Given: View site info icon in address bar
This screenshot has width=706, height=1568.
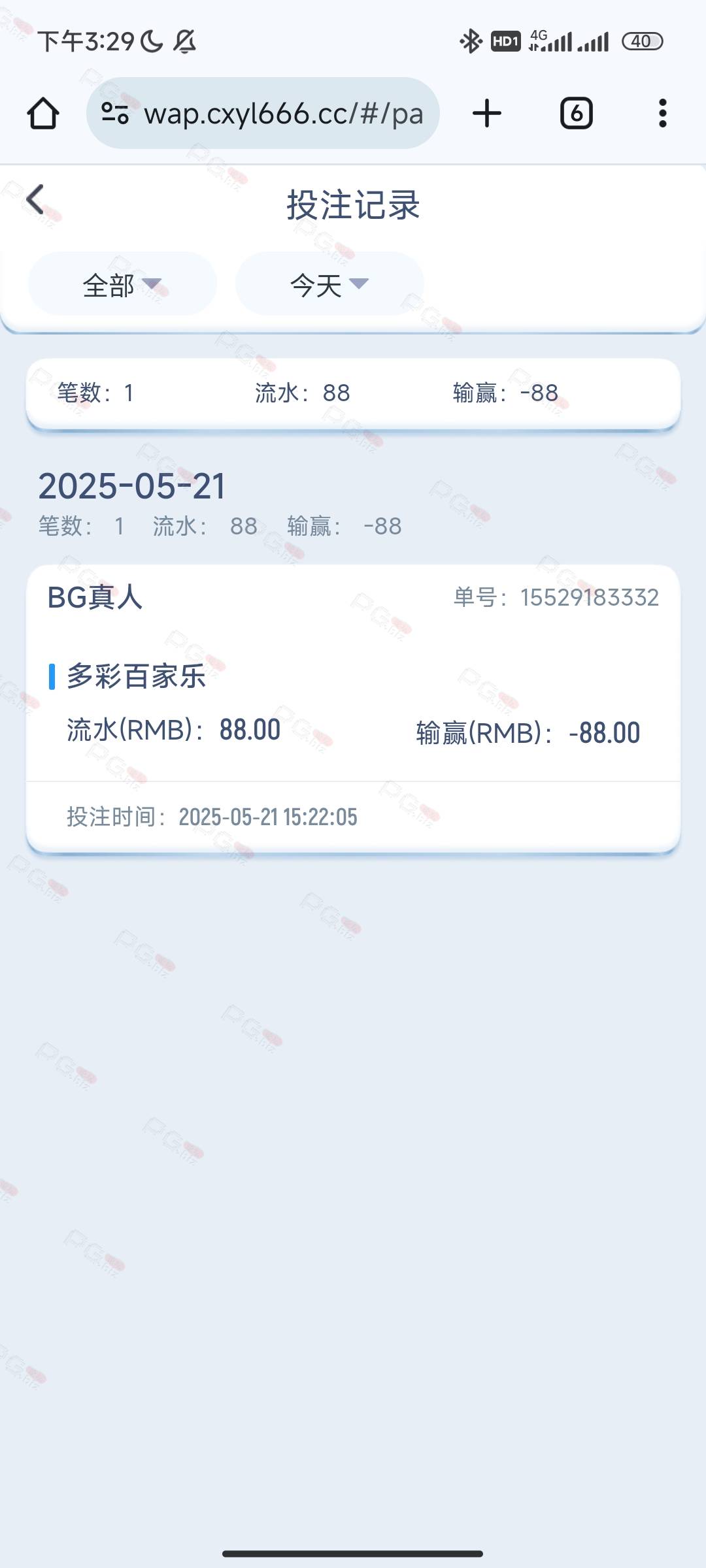Looking at the screenshot, I should pyautogui.click(x=115, y=114).
